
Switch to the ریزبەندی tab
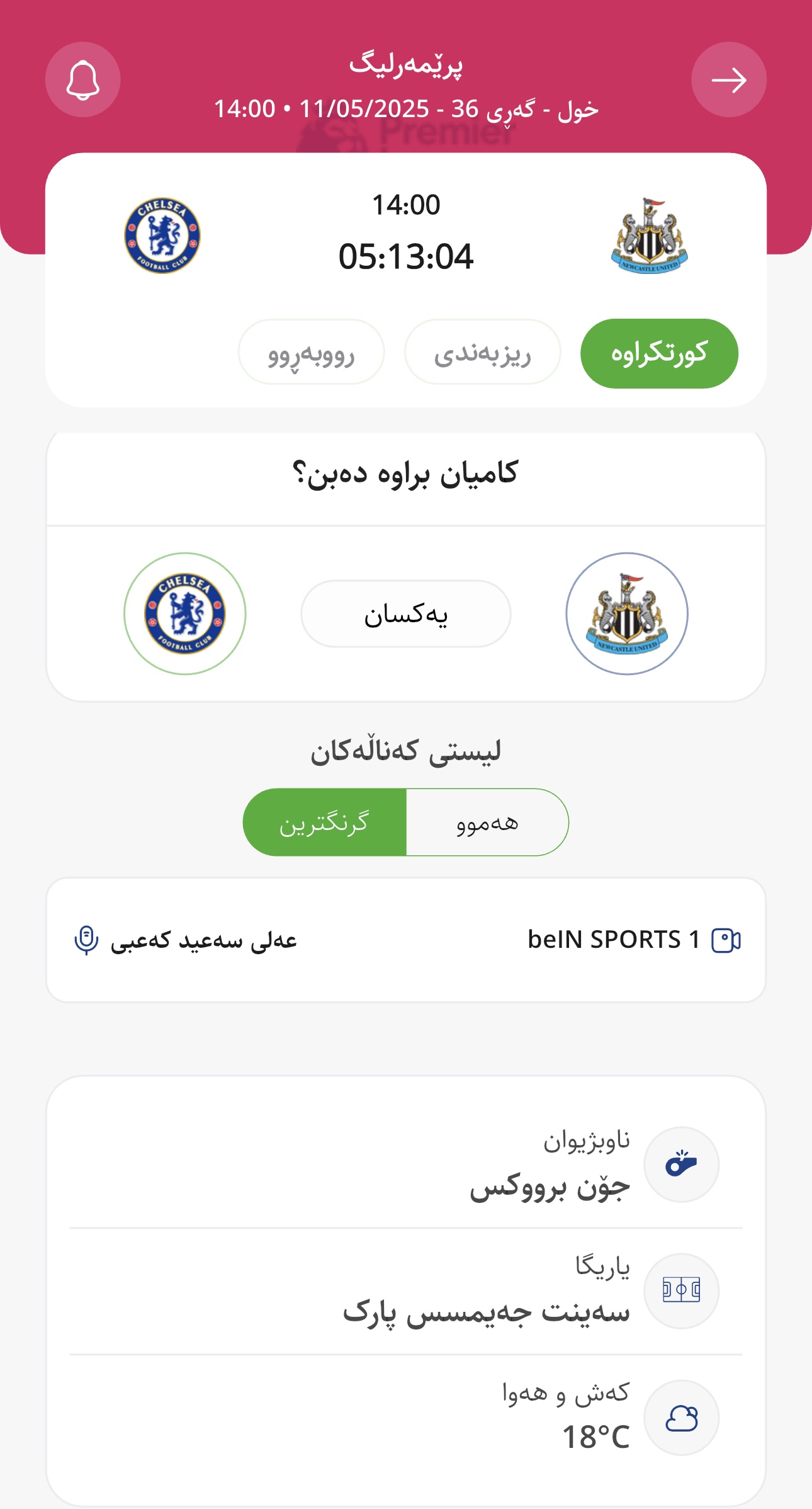(x=482, y=352)
